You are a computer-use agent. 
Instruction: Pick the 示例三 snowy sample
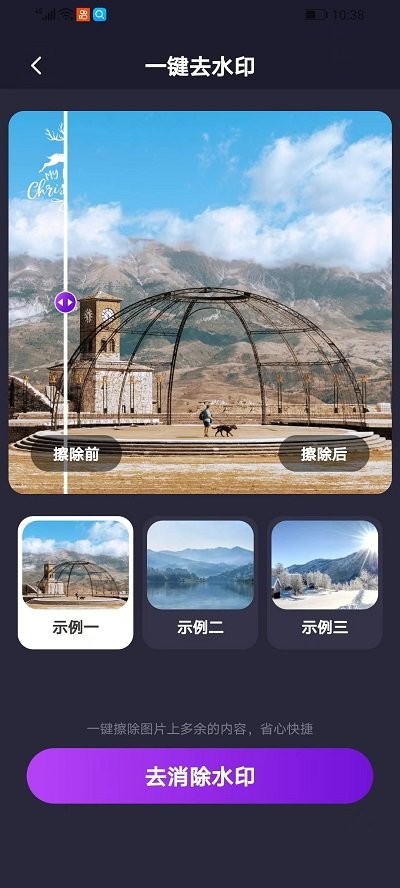pos(325,582)
